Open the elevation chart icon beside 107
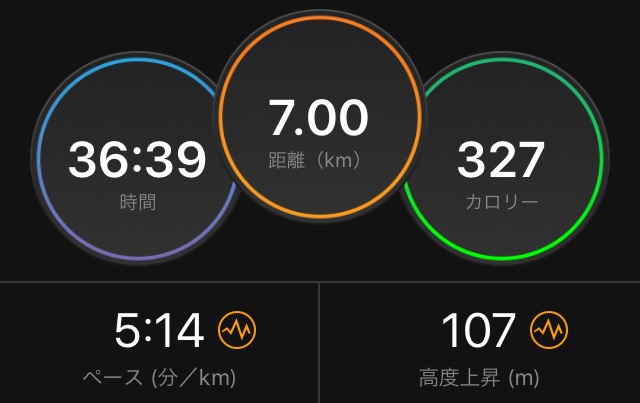This screenshot has height=403, width=640. click(548, 330)
